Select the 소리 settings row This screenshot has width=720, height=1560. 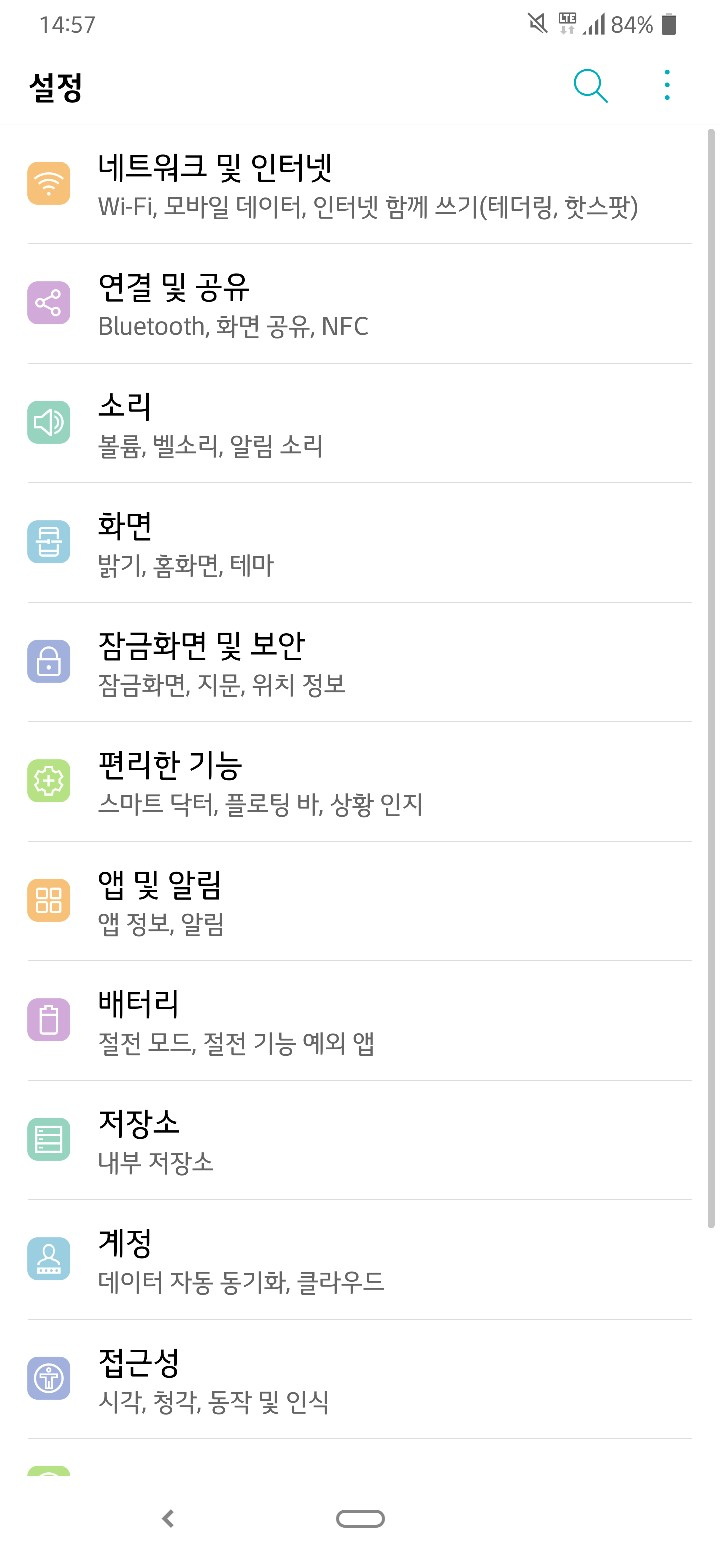pos(360,424)
